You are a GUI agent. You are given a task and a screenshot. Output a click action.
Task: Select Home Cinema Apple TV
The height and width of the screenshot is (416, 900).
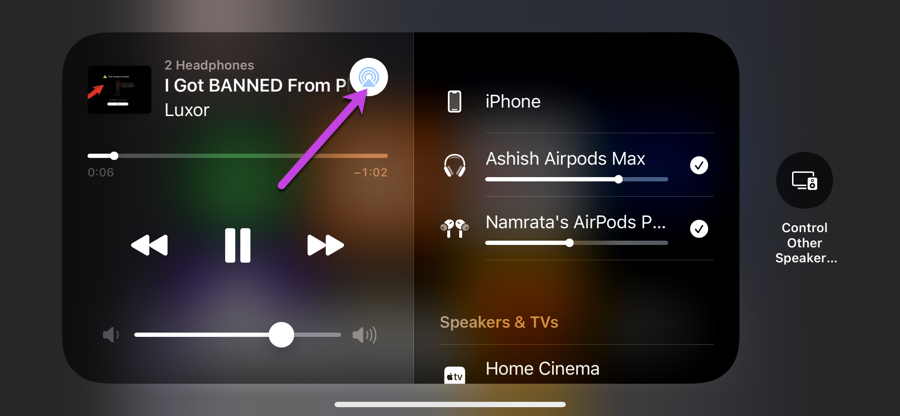pos(542,369)
